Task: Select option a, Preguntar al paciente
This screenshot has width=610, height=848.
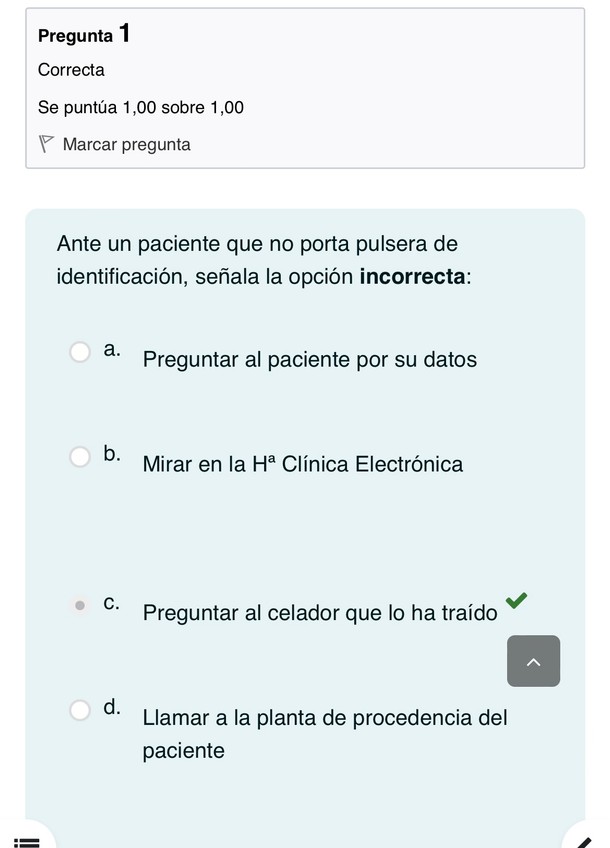Action: tap(80, 351)
